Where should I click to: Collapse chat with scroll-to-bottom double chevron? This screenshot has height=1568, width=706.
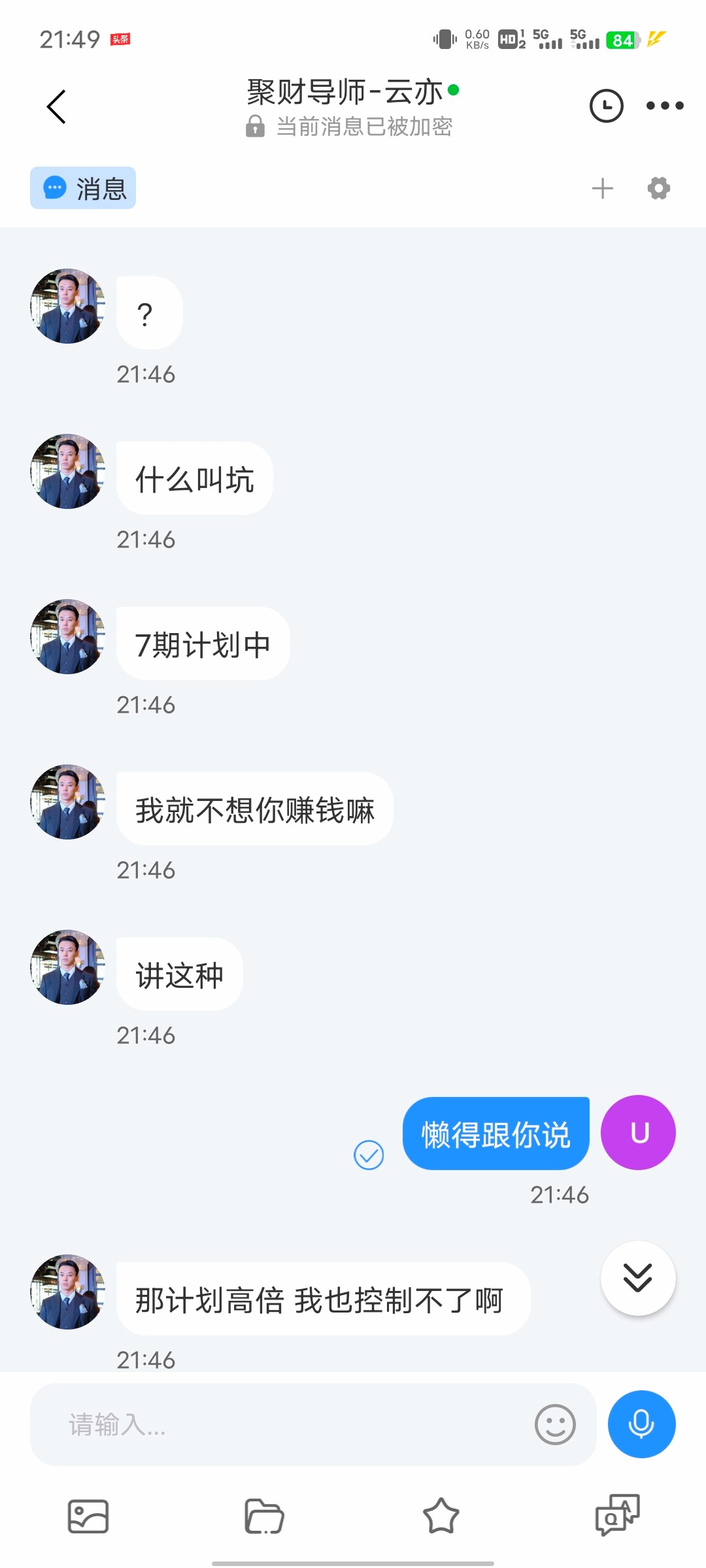coord(638,1279)
